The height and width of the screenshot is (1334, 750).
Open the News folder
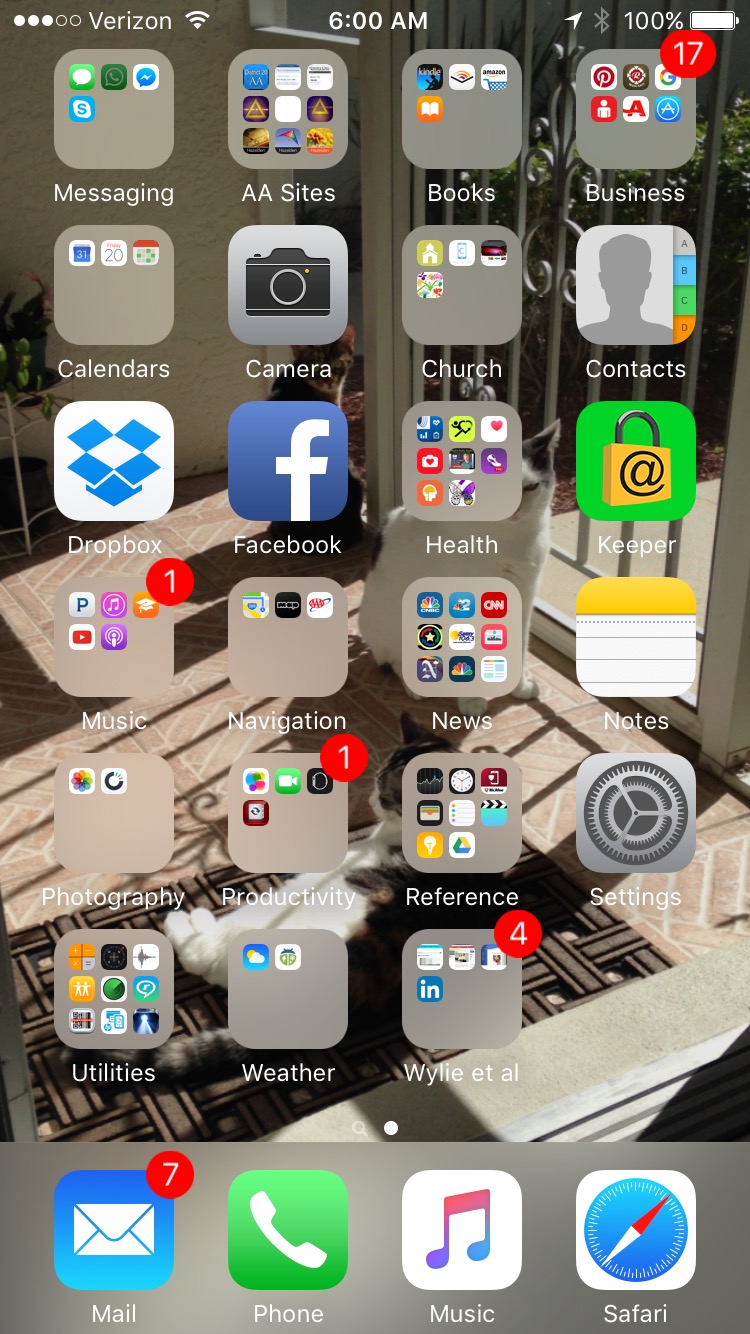461,637
